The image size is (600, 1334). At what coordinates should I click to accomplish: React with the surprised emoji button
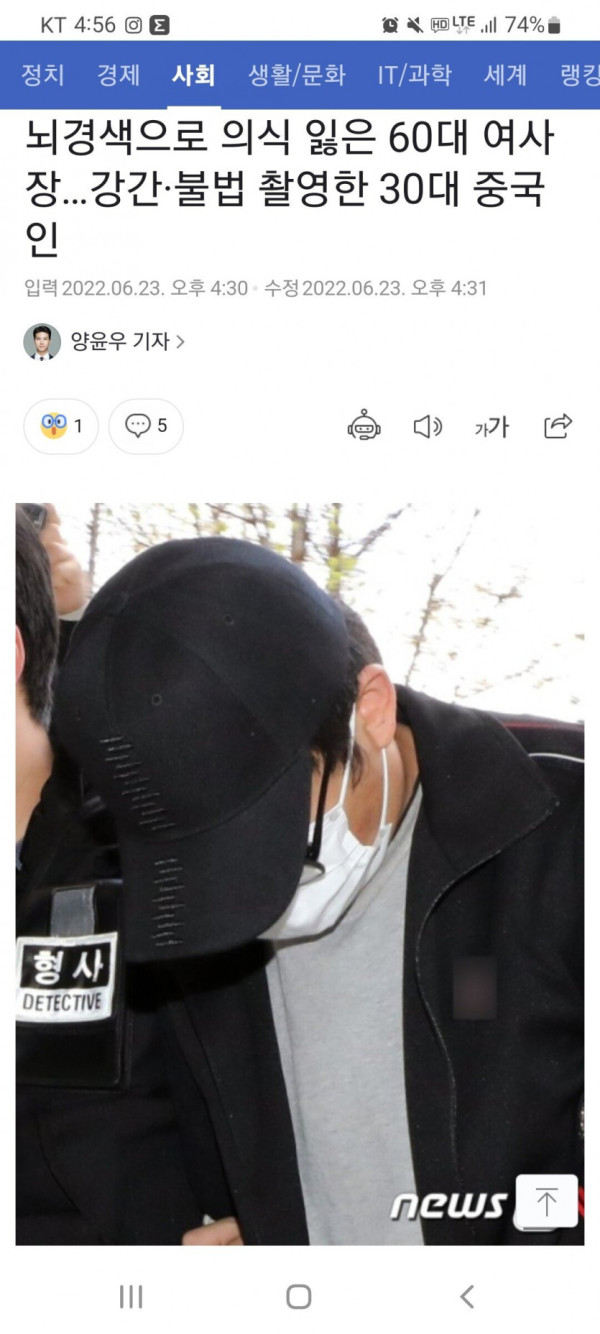[x=61, y=426]
